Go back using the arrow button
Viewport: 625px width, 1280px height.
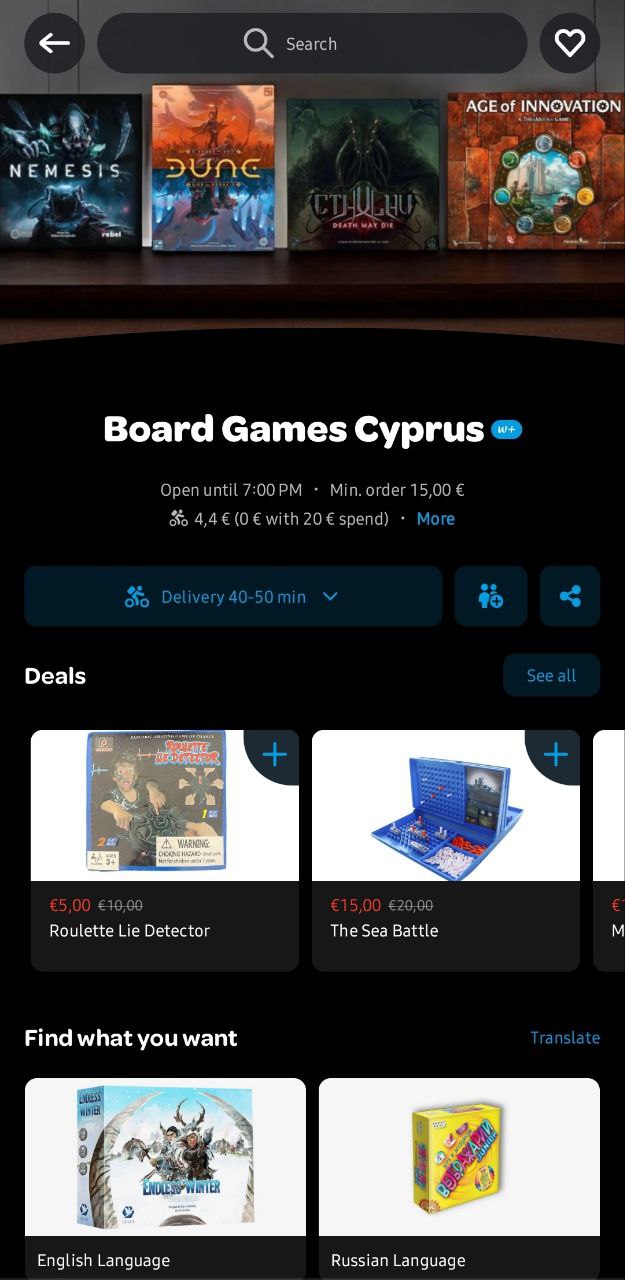point(54,43)
